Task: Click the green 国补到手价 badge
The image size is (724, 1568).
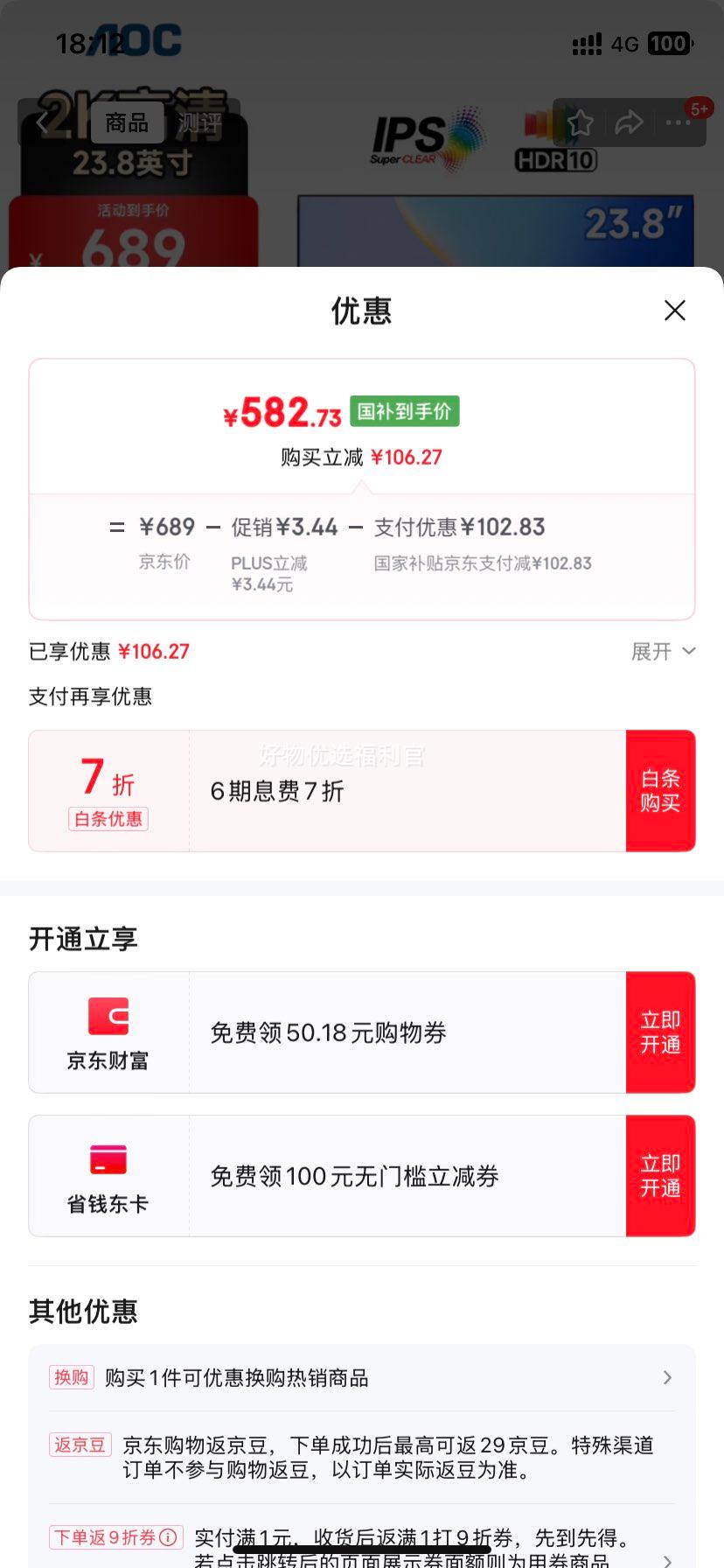Action: [x=404, y=409]
